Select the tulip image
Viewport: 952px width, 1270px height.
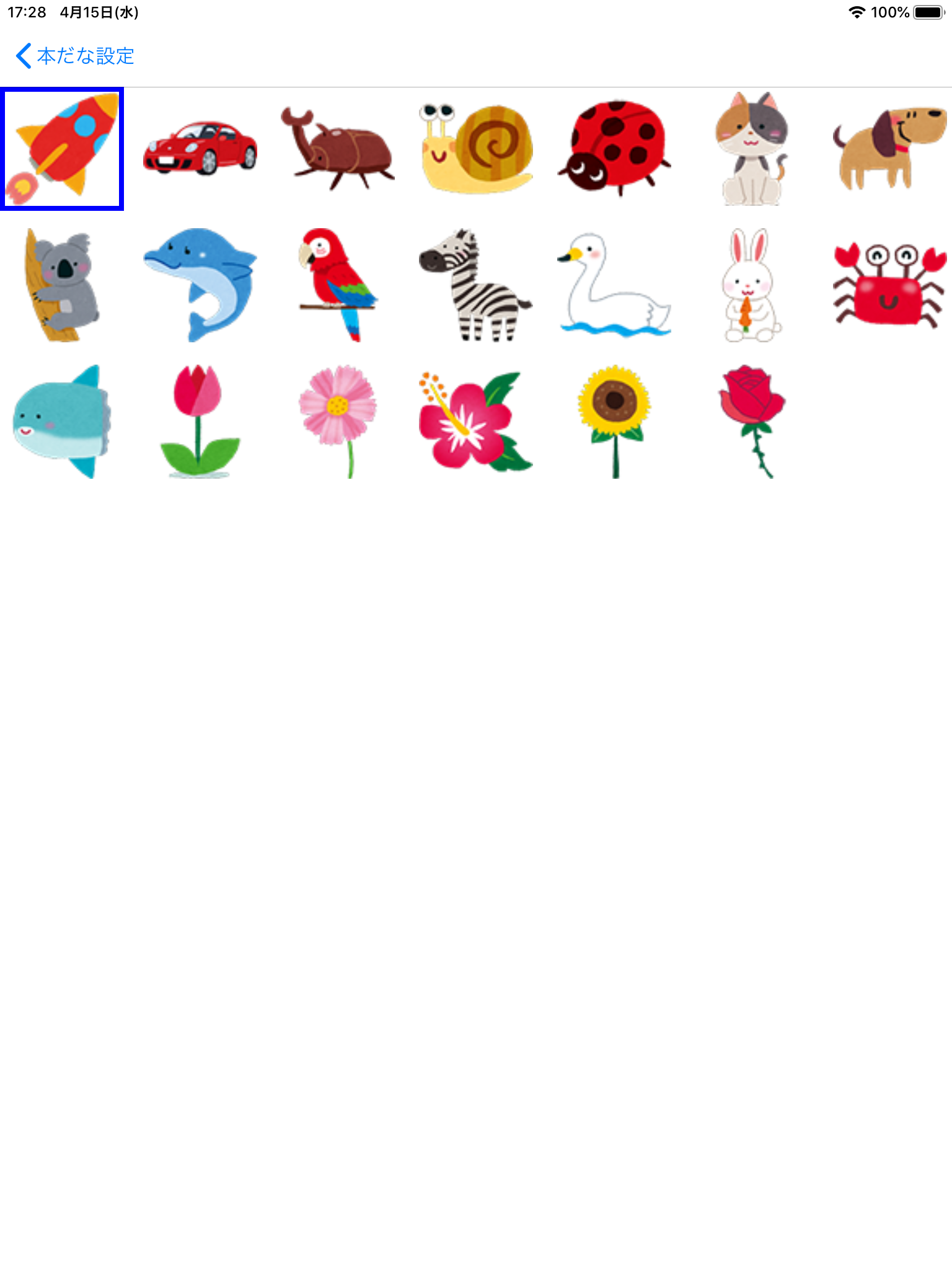[200, 422]
